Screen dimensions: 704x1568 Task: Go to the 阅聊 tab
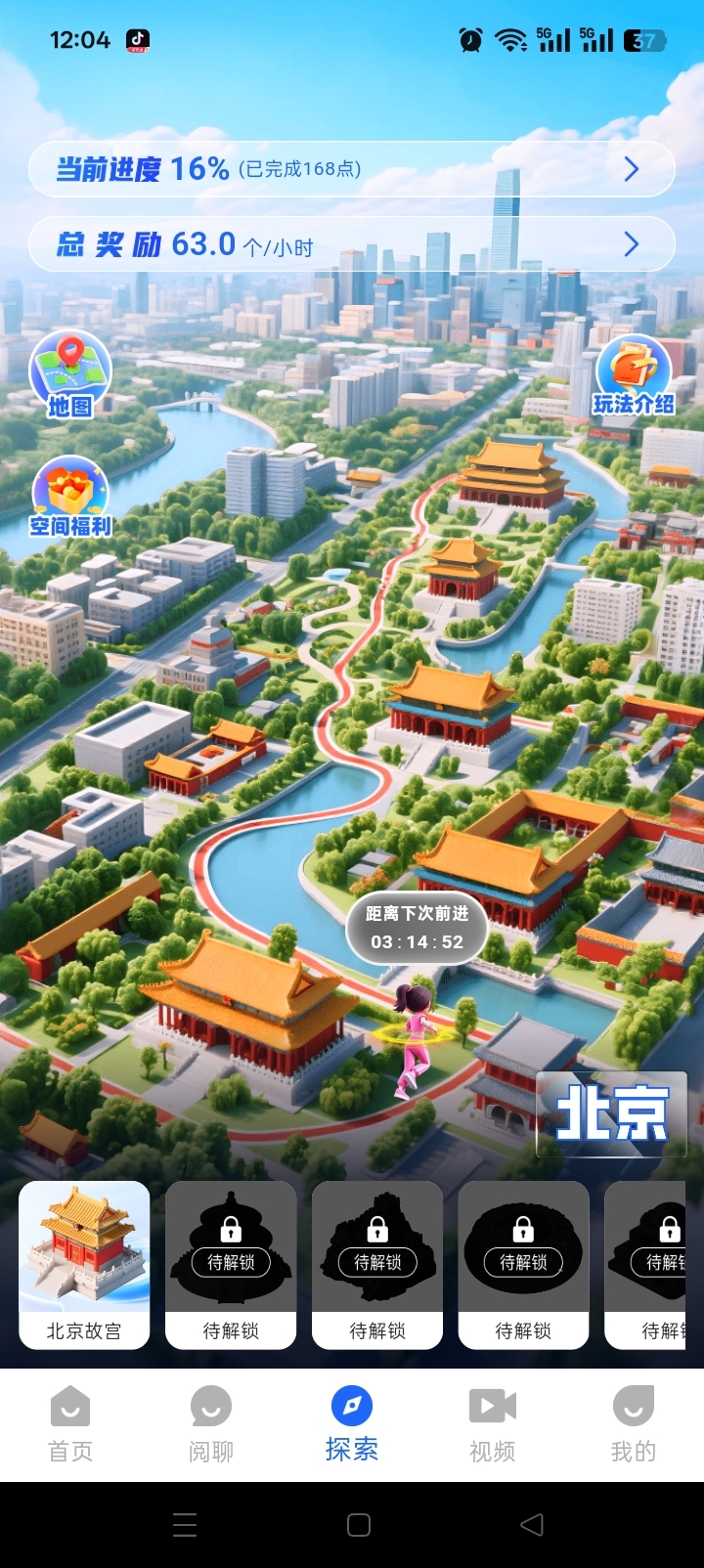(x=211, y=1423)
